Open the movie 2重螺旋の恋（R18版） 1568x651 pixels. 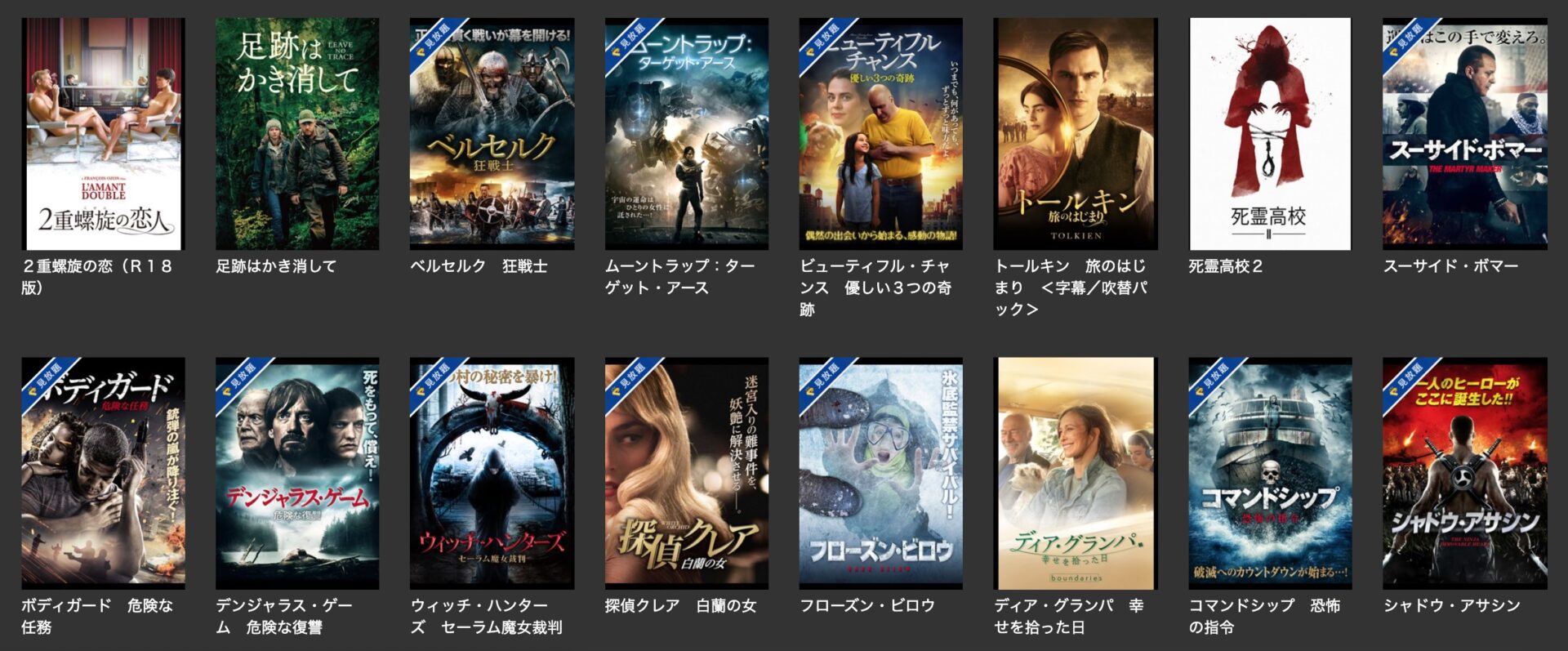click(x=103, y=134)
